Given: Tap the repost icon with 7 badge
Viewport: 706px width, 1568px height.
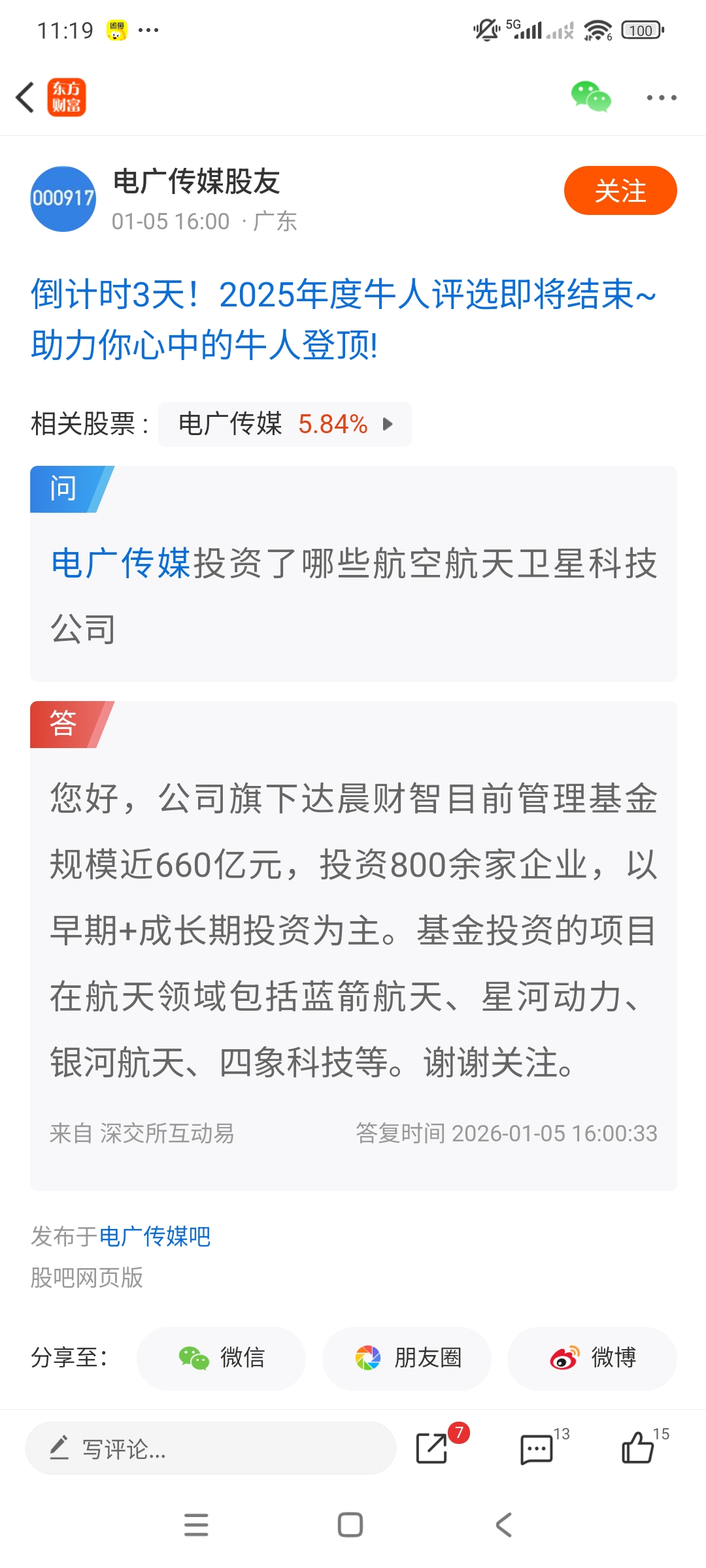Looking at the screenshot, I should tap(433, 1448).
